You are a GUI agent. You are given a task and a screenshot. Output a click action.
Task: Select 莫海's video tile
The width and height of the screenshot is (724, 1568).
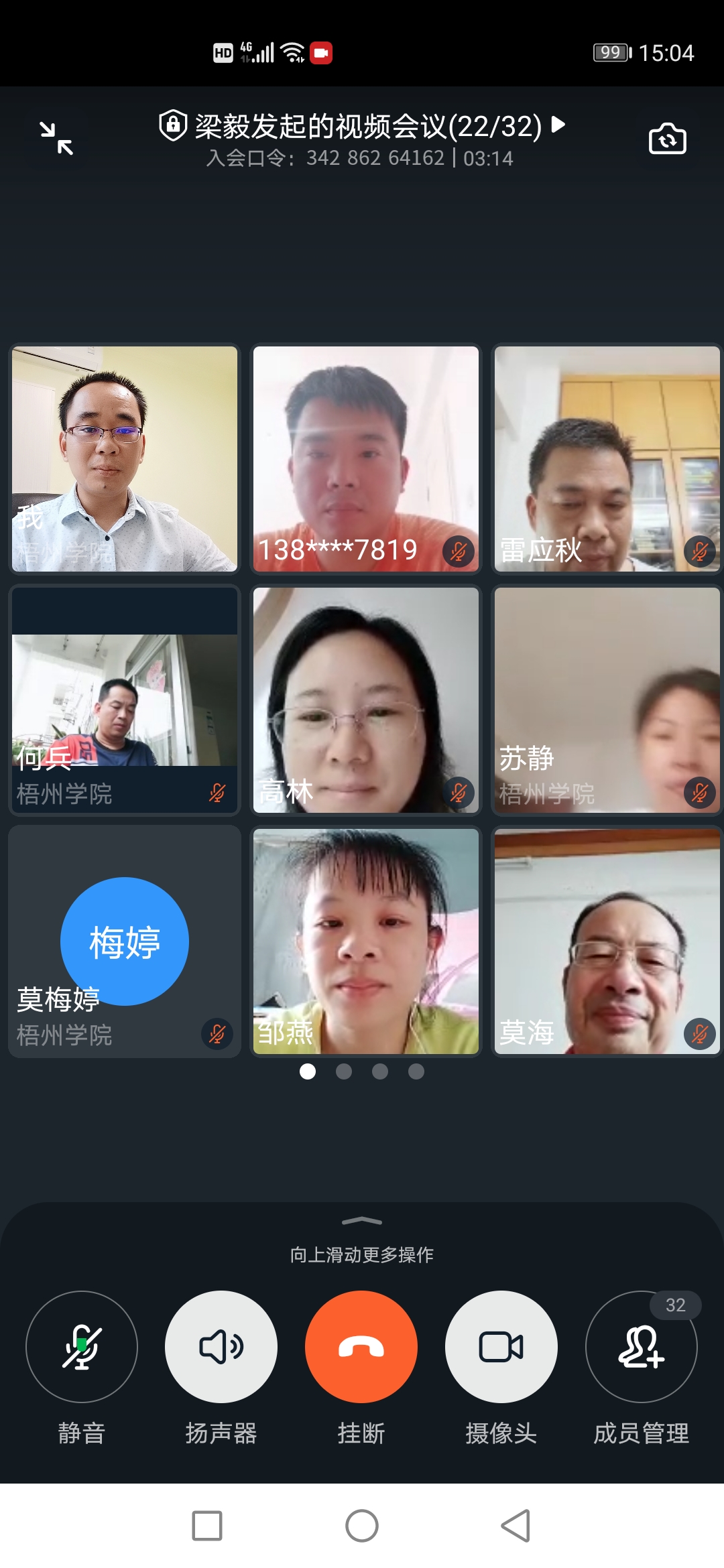coord(607,941)
